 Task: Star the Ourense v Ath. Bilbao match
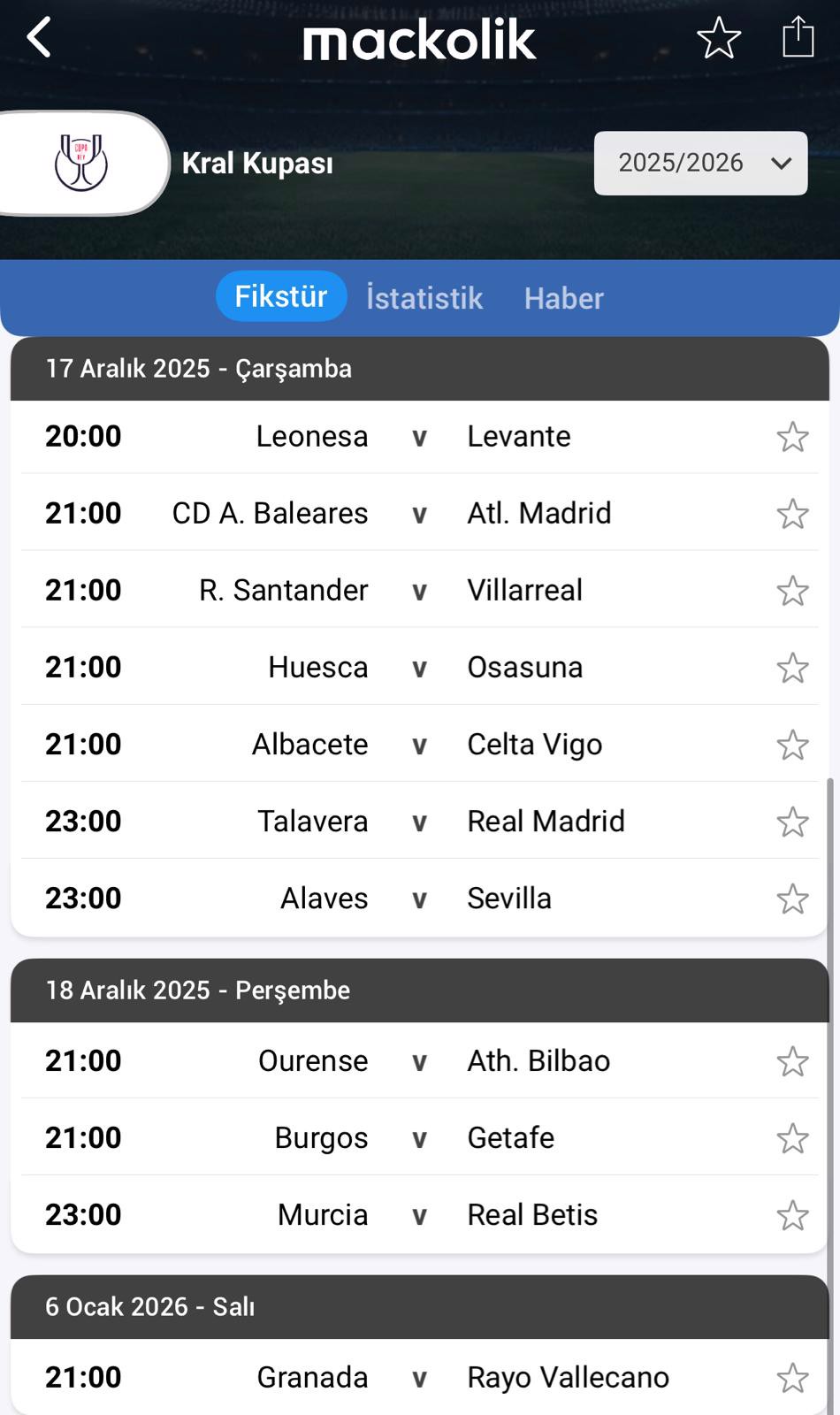click(x=792, y=1061)
